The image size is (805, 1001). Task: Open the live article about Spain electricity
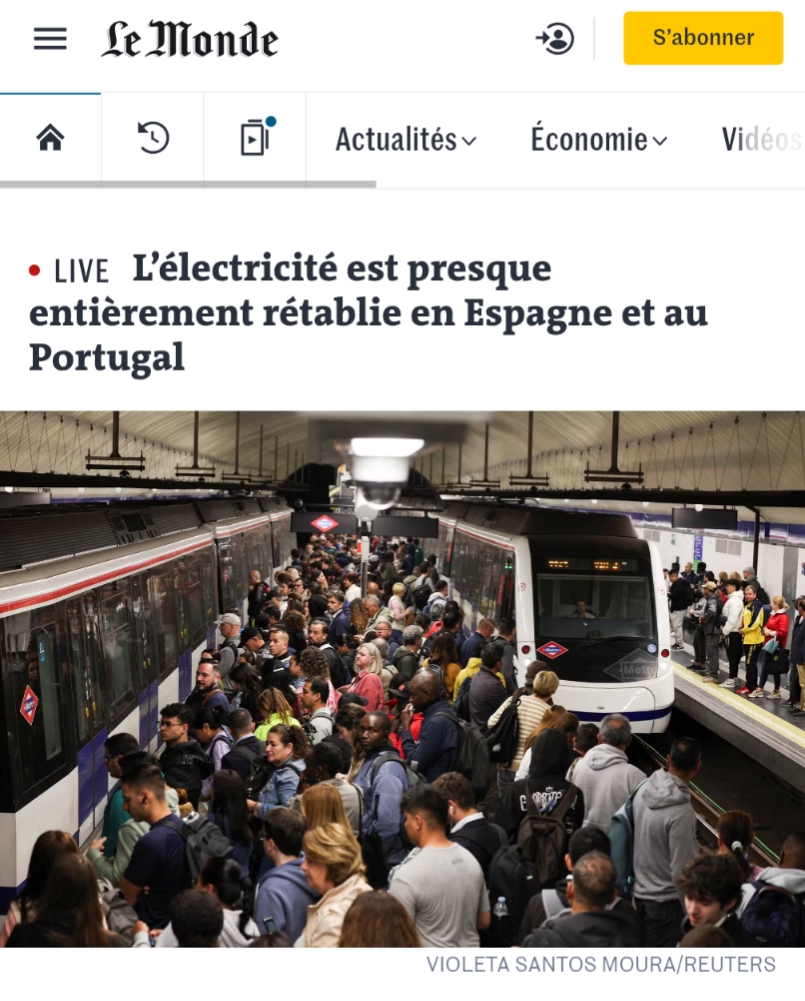[x=368, y=312]
